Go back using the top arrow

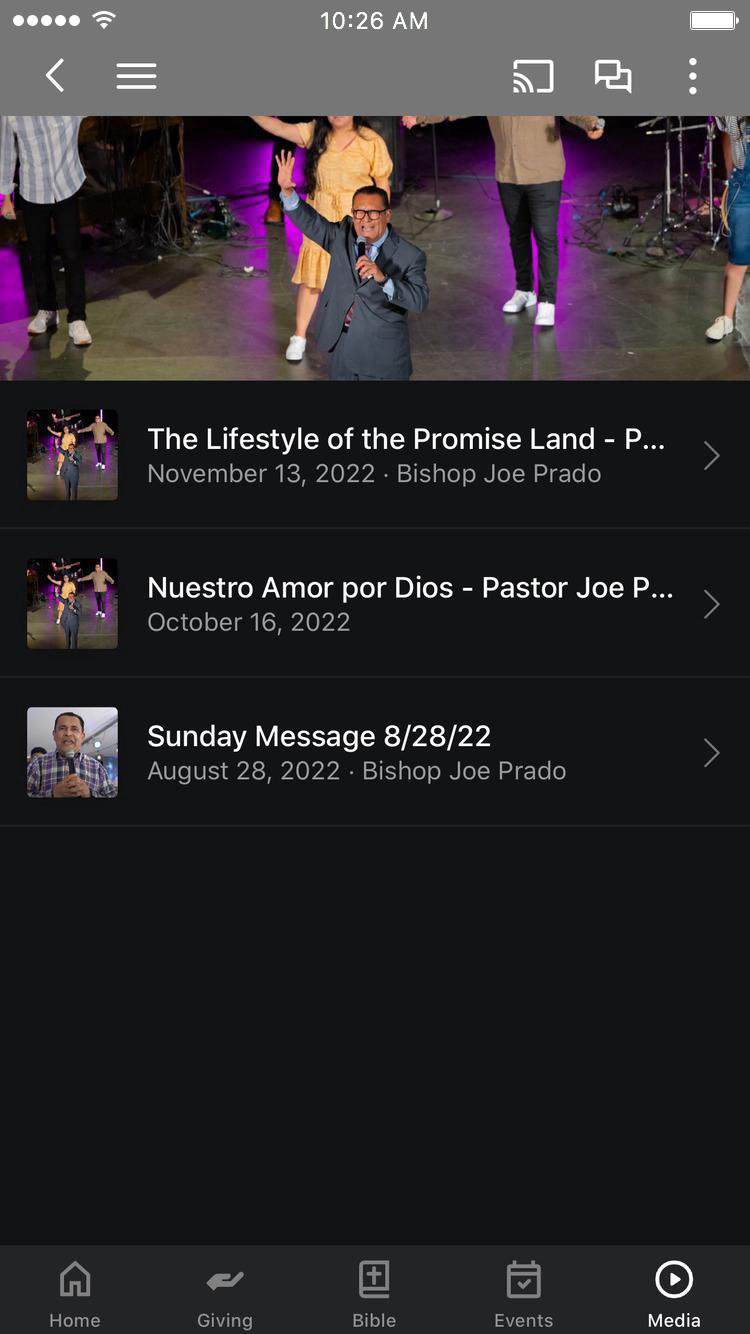tap(55, 76)
